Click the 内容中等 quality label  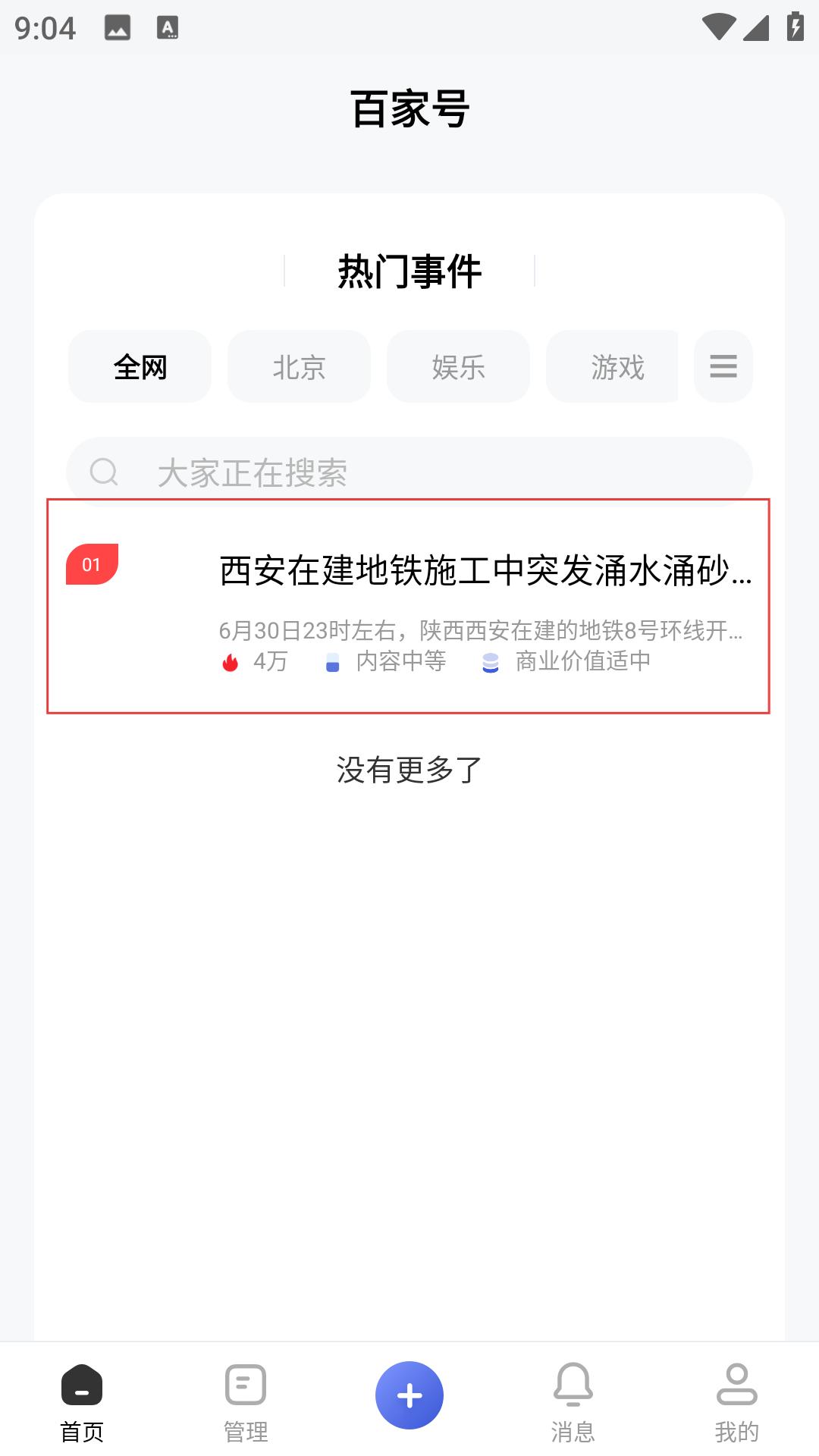click(x=400, y=662)
